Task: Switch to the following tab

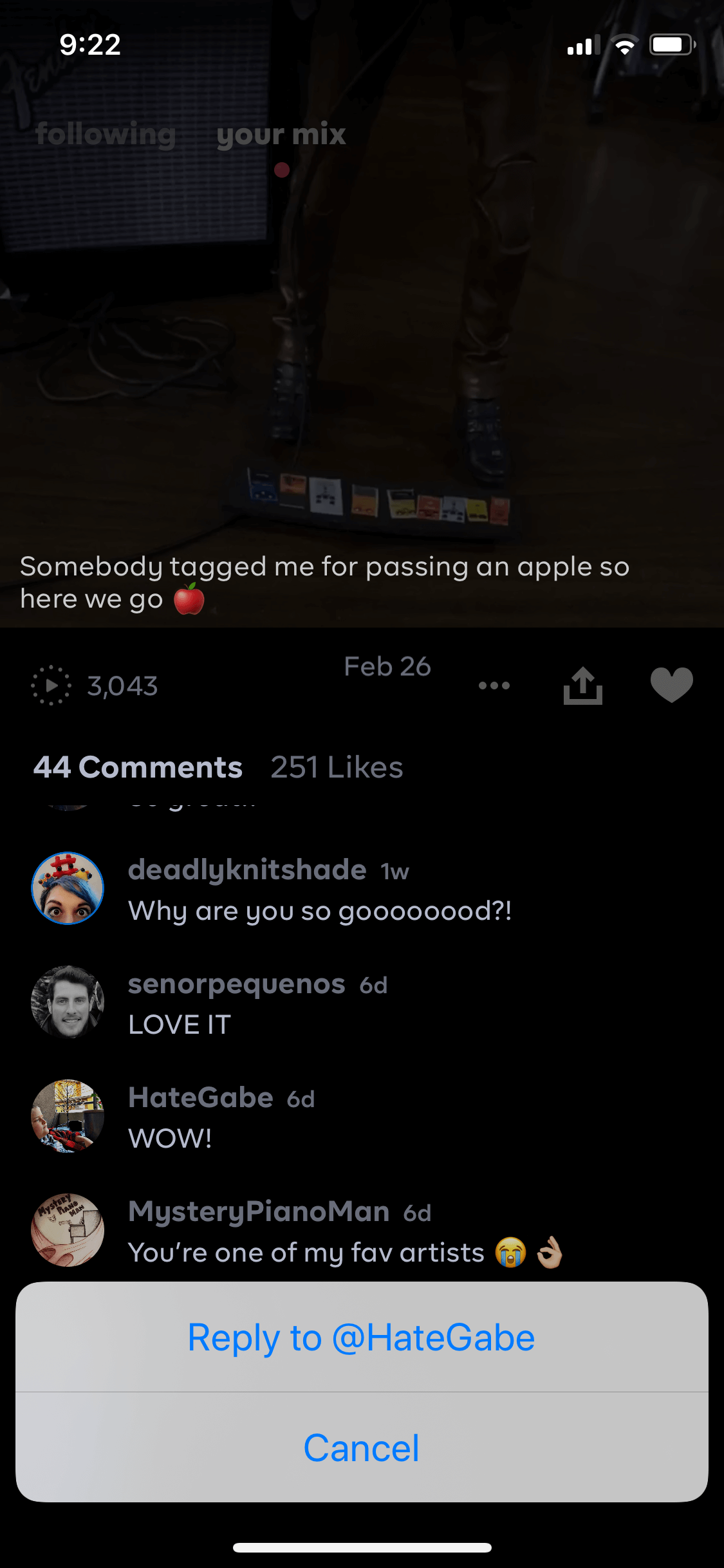Action: click(x=106, y=134)
